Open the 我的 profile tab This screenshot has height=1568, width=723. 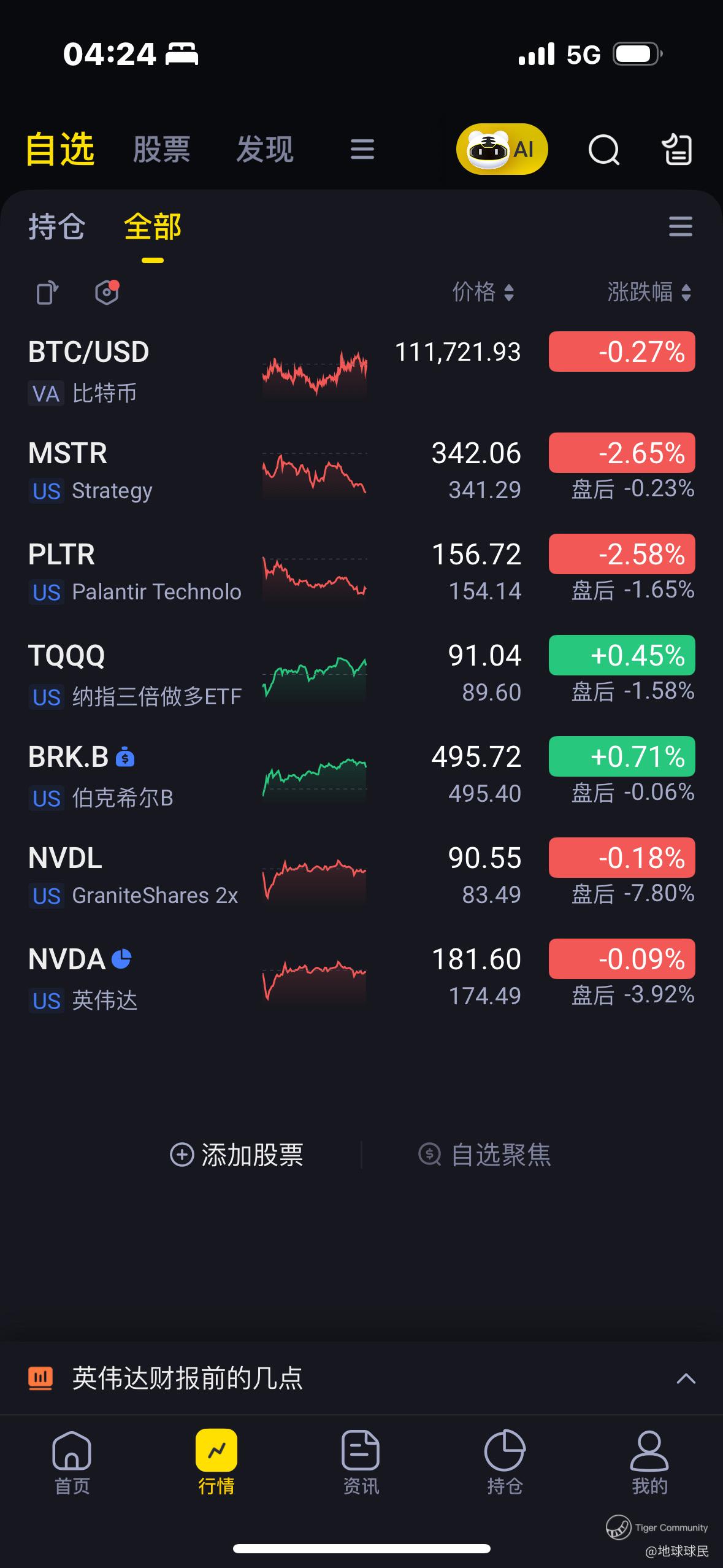point(649,1462)
